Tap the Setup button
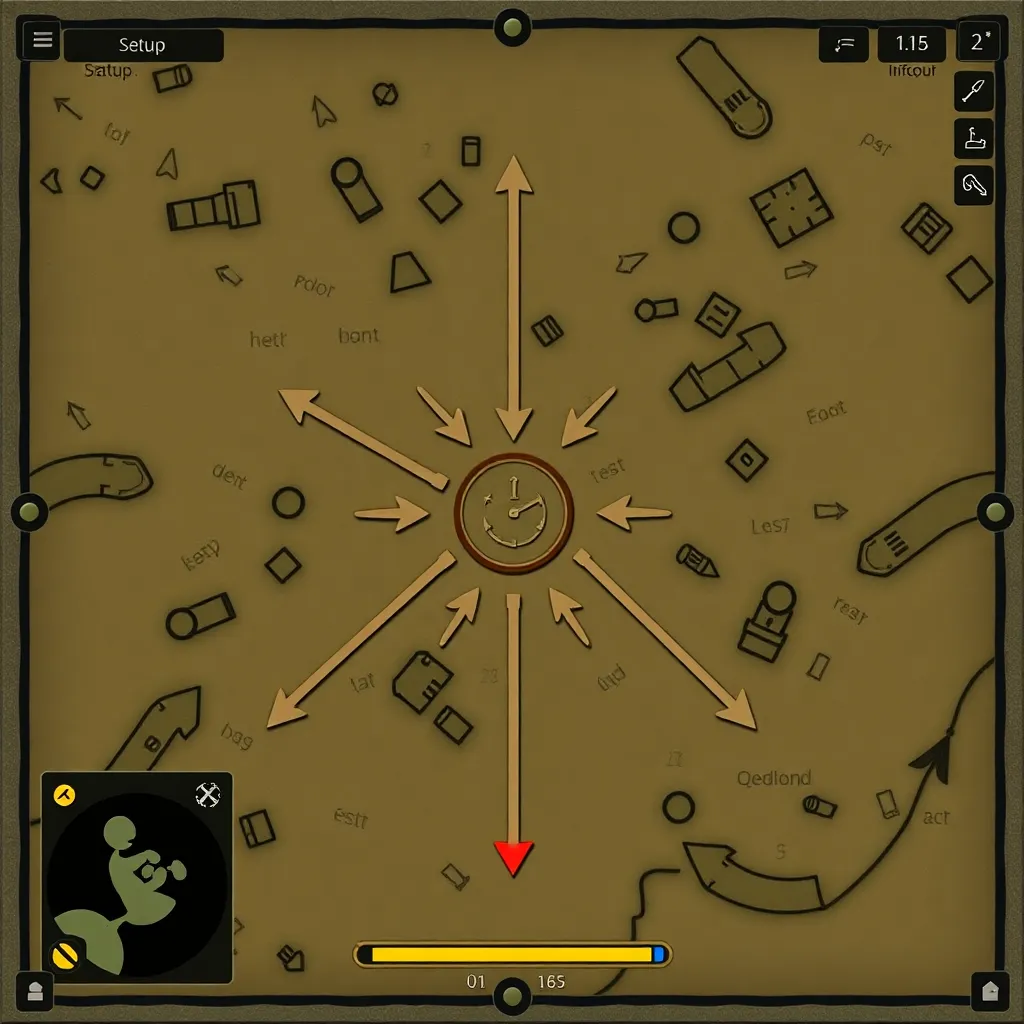Screen dimensions: 1024x1024 tap(143, 45)
